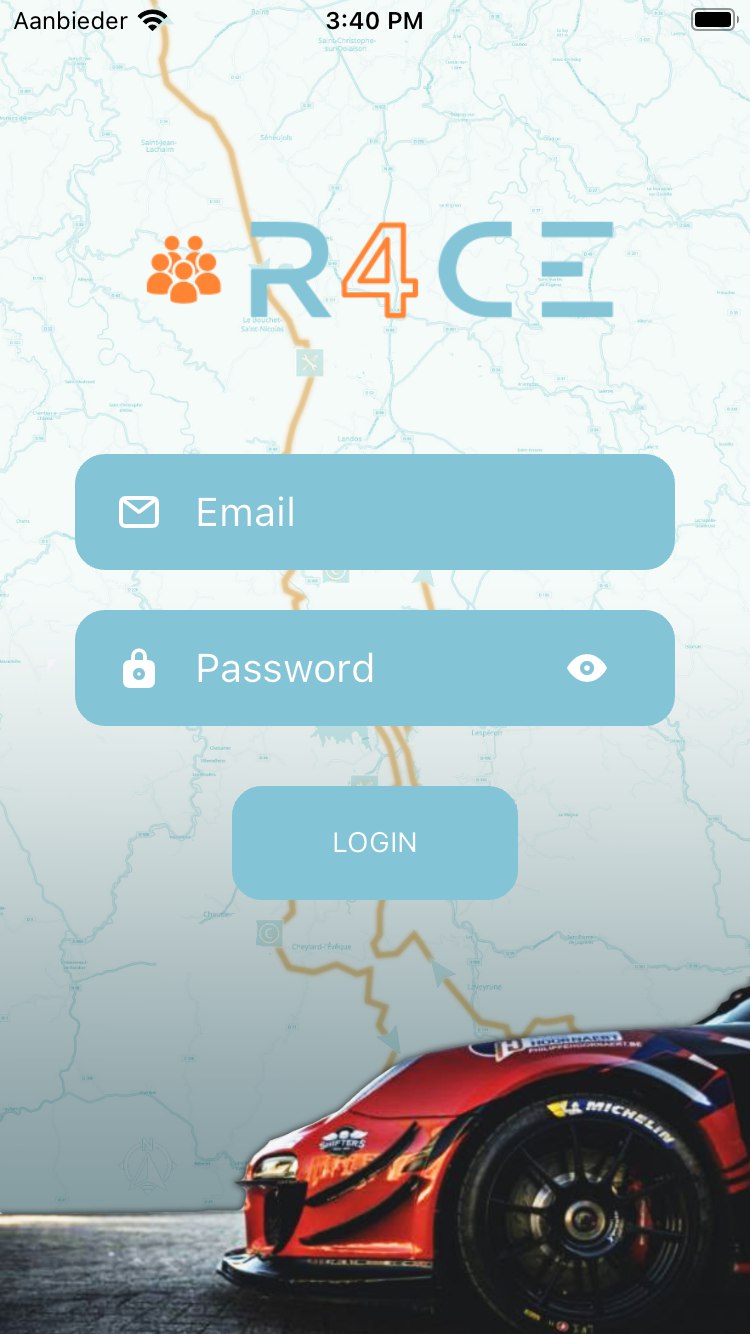This screenshot has width=750, height=1334.
Task: Show password with the eye icon
Action: click(x=587, y=668)
